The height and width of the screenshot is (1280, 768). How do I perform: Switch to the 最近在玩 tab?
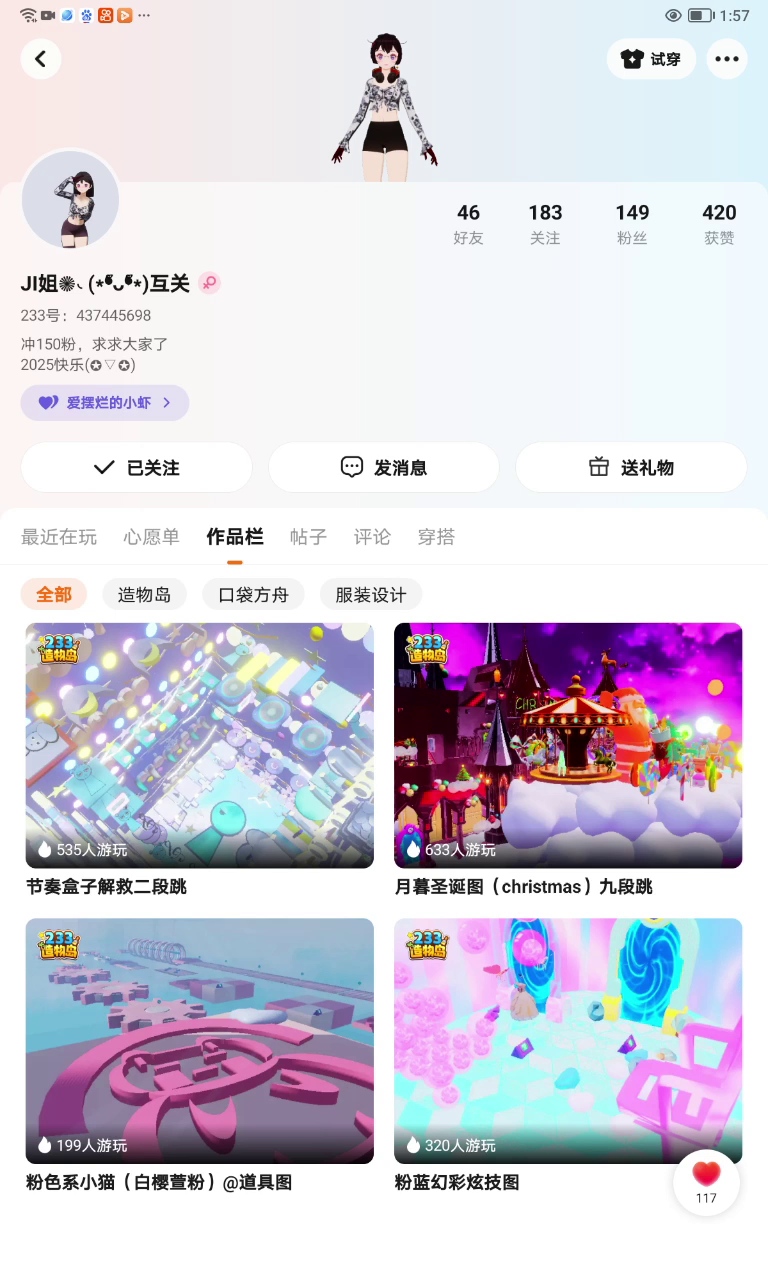pyautogui.click(x=59, y=537)
